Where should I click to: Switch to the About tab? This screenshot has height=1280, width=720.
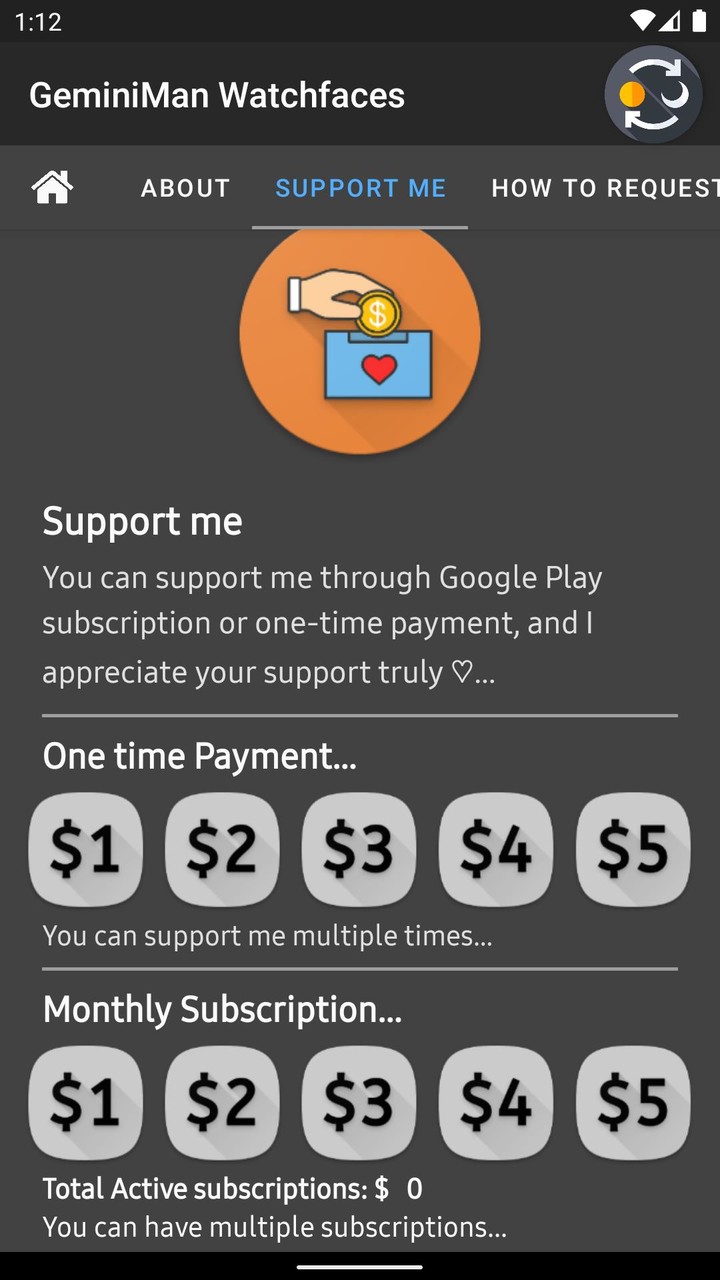coord(185,188)
